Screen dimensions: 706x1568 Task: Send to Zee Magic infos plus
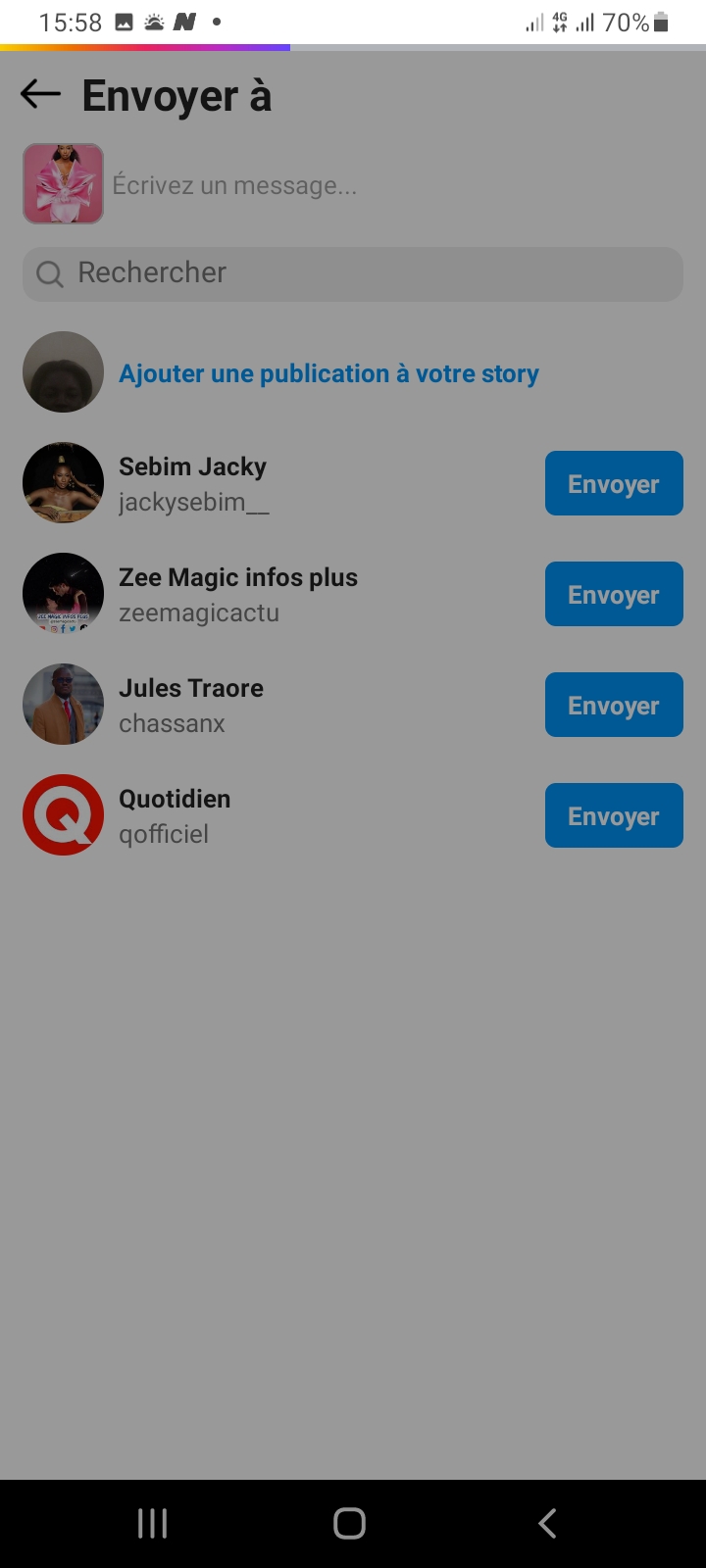[x=614, y=594]
